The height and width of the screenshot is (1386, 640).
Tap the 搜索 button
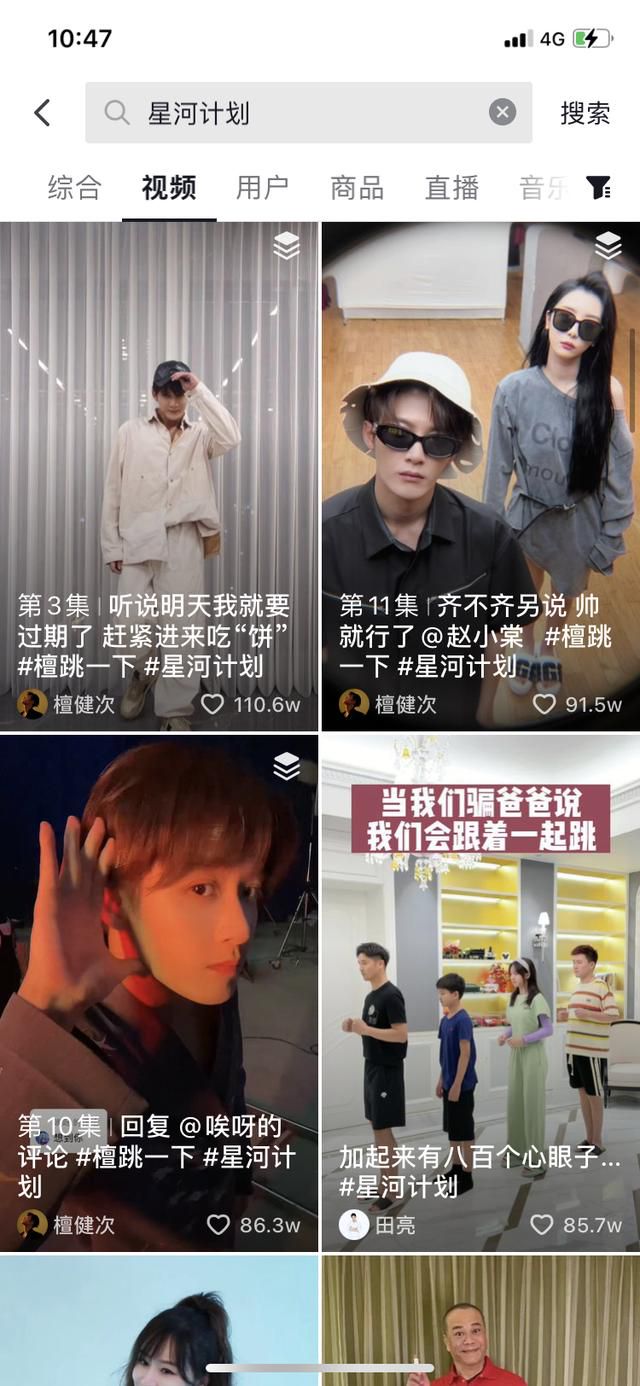pos(585,113)
